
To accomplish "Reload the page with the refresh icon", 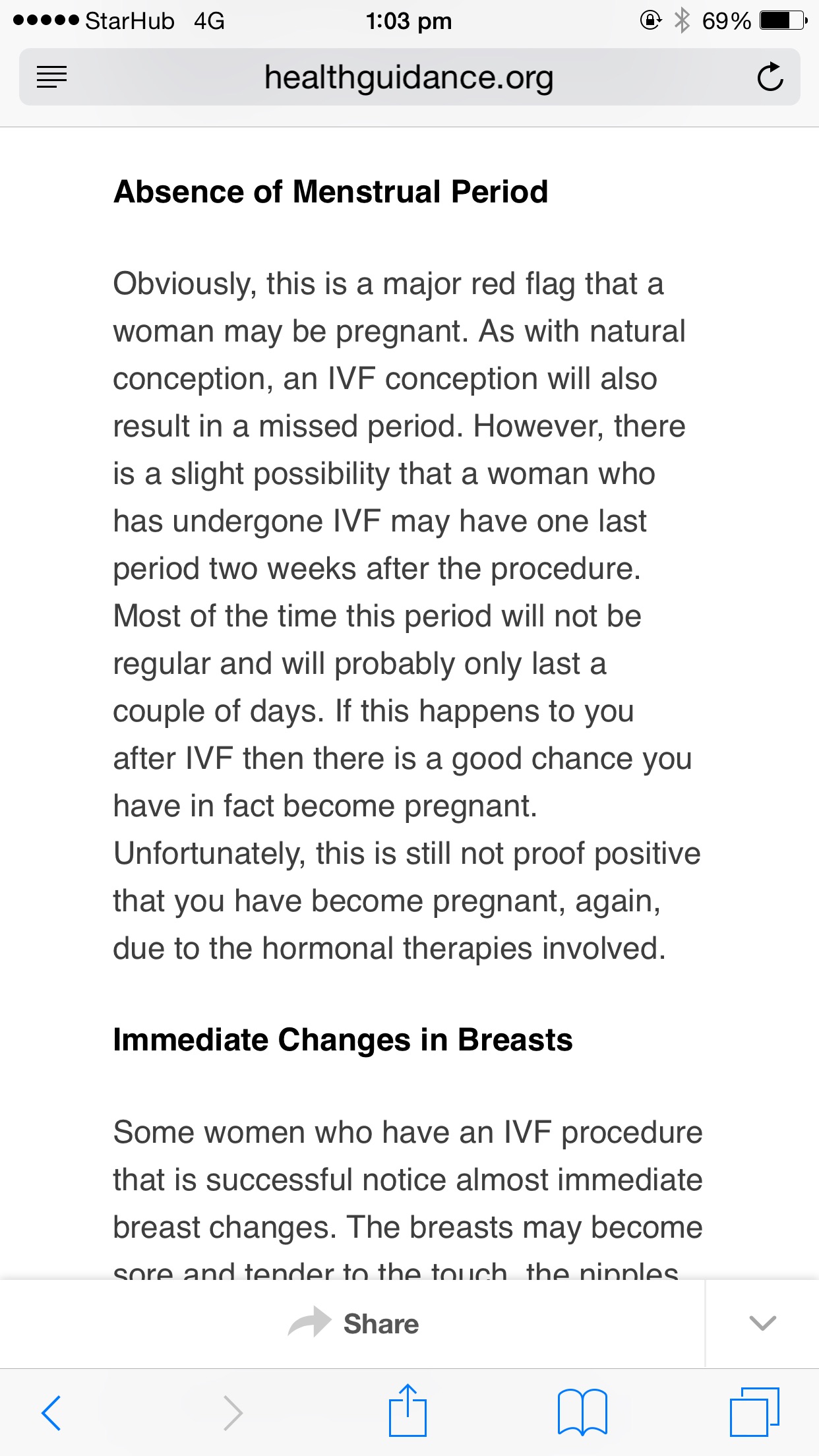I will coord(770,77).
